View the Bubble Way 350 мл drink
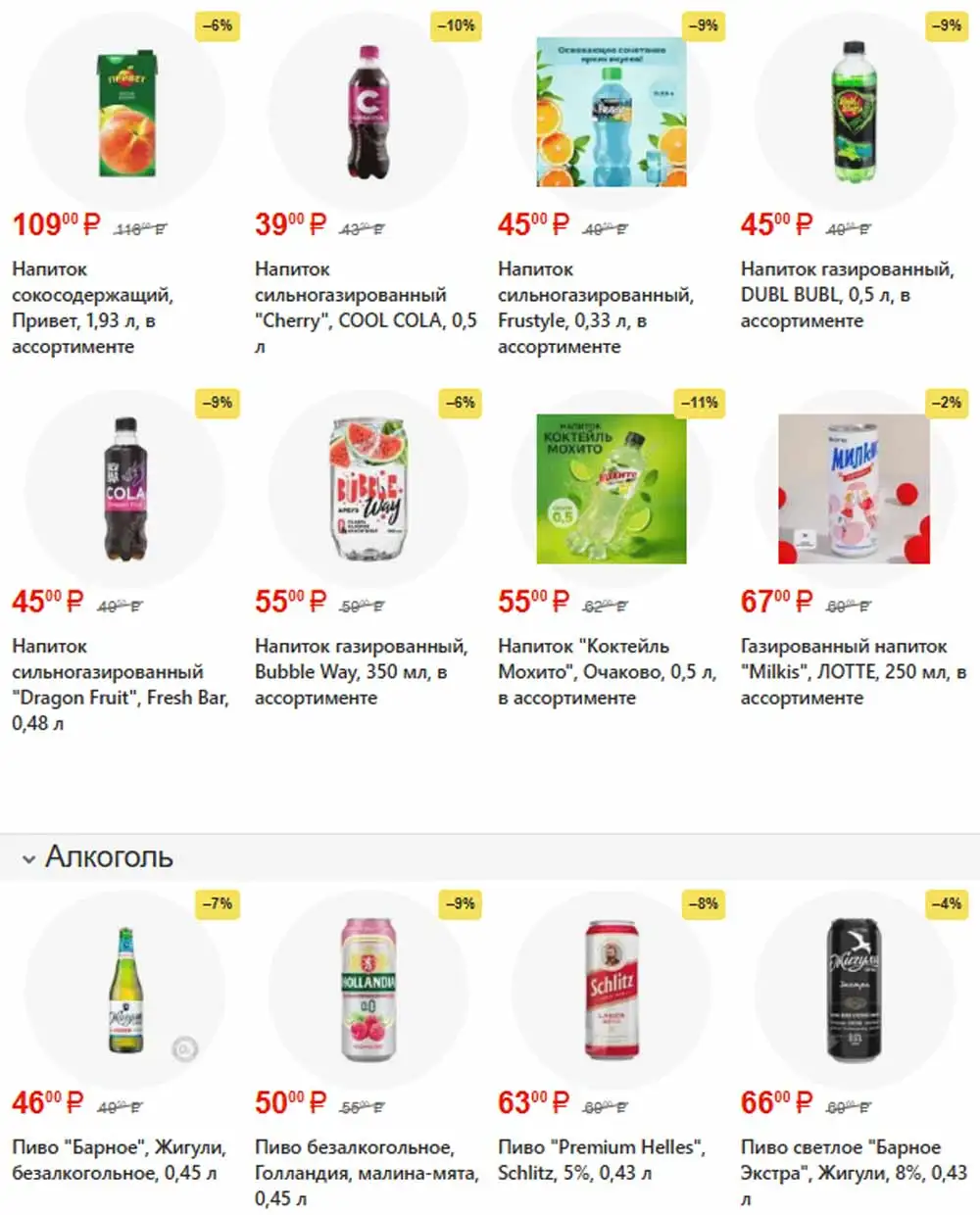The width and height of the screenshot is (980, 1215). tap(367, 490)
